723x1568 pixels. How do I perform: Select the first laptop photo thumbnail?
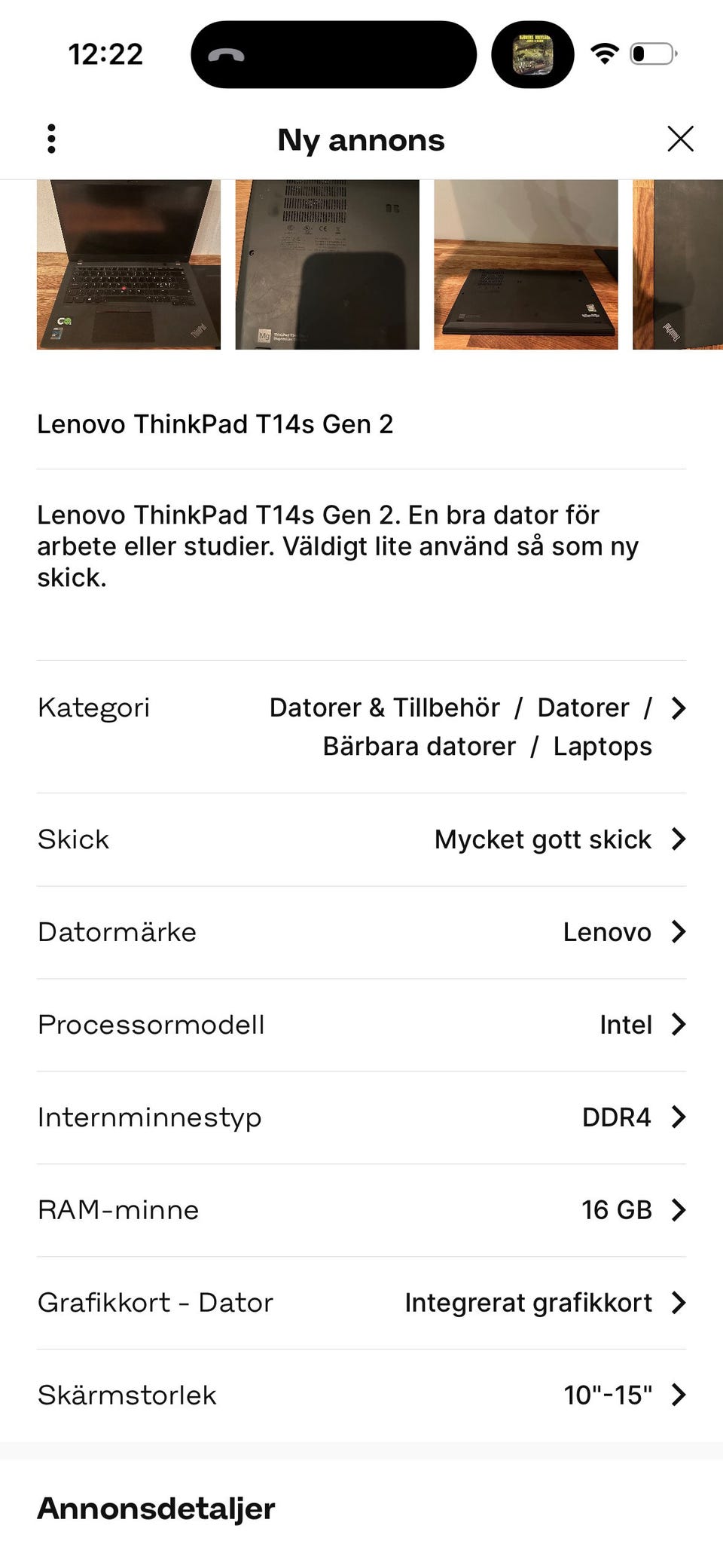130,263
